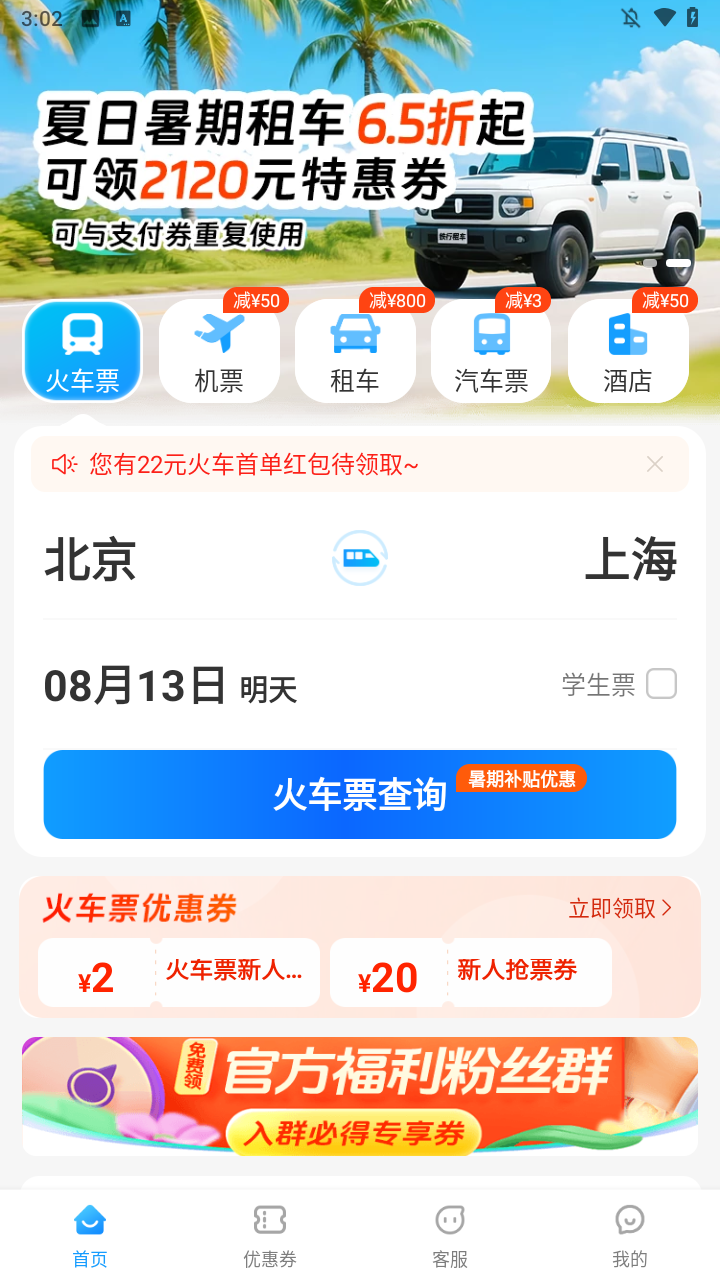The image size is (720, 1280).
Task: Dismiss the 22元 red packet notification
Action: [655, 463]
